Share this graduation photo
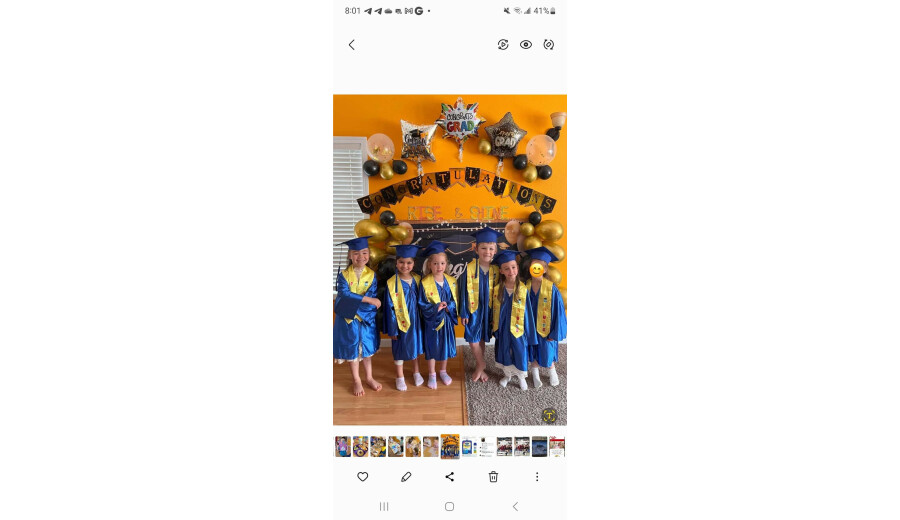This screenshot has width=900, height=520. pos(450,477)
